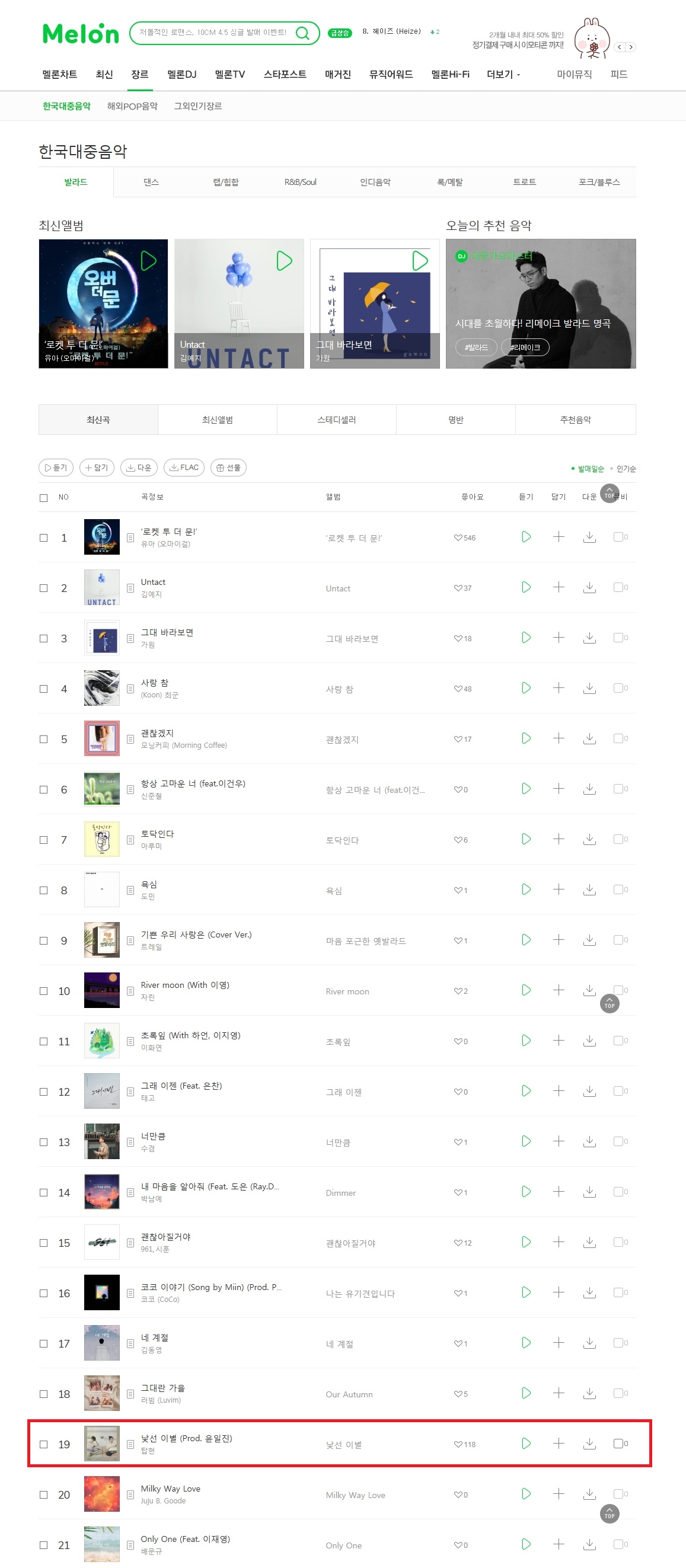
Task: Open the 멜론차트 menu
Action: coord(60,74)
